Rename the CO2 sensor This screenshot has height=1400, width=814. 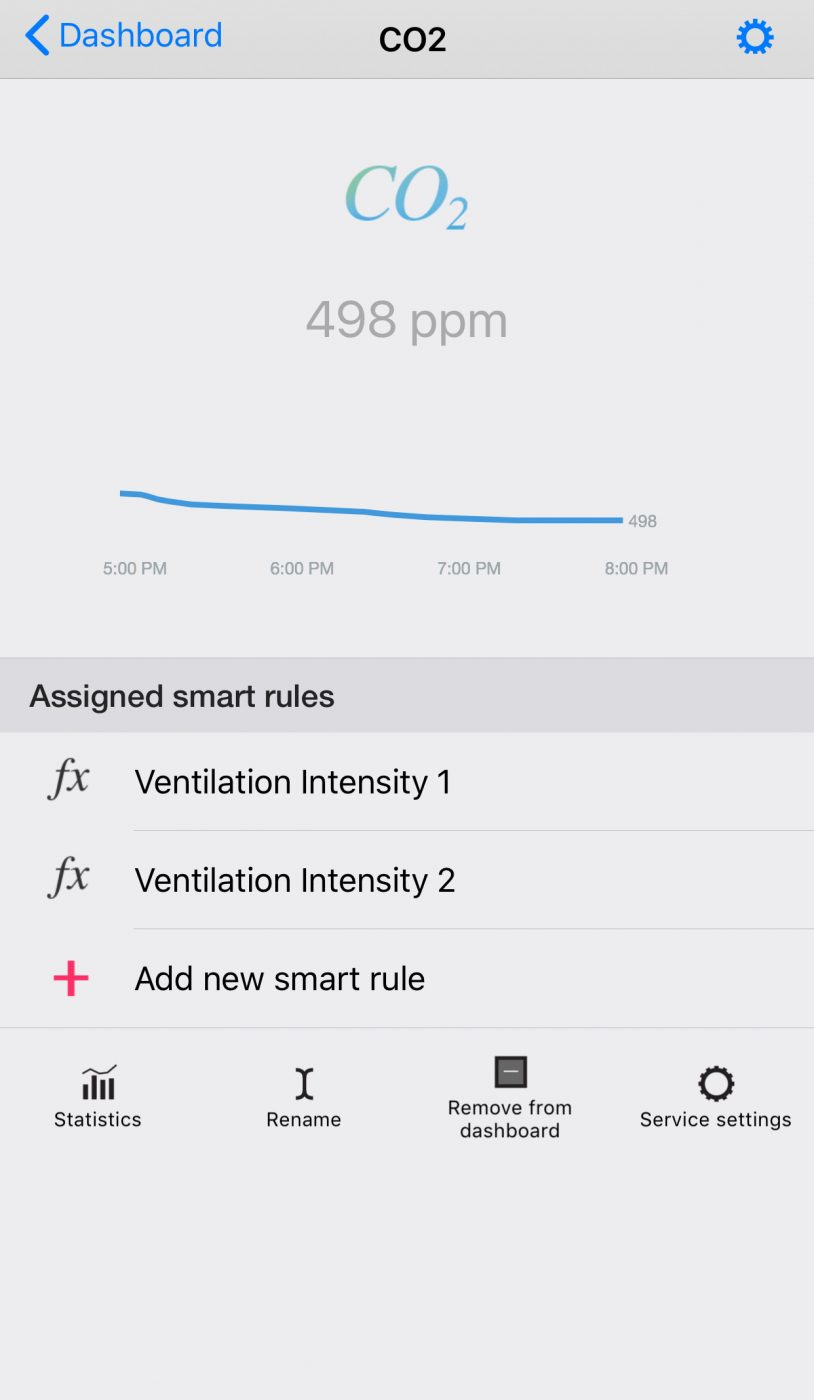[x=304, y=1097]
